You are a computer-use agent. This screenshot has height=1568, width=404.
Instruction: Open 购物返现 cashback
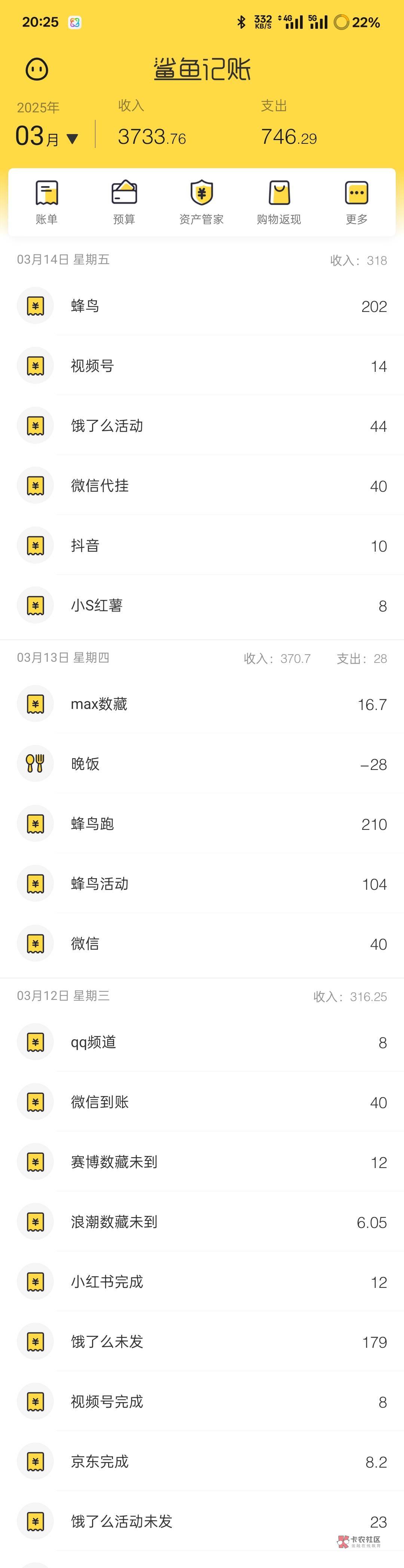(279, 203)
